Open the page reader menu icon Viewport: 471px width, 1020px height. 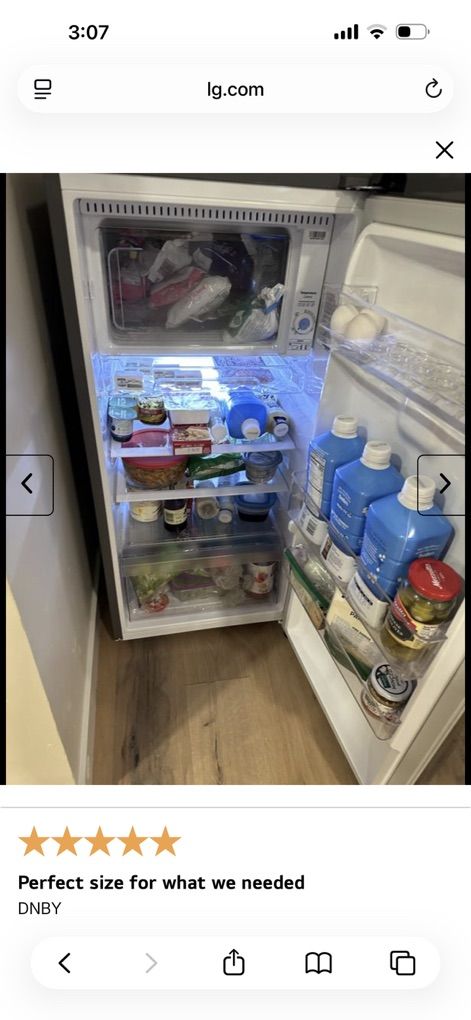click(44, 89)
